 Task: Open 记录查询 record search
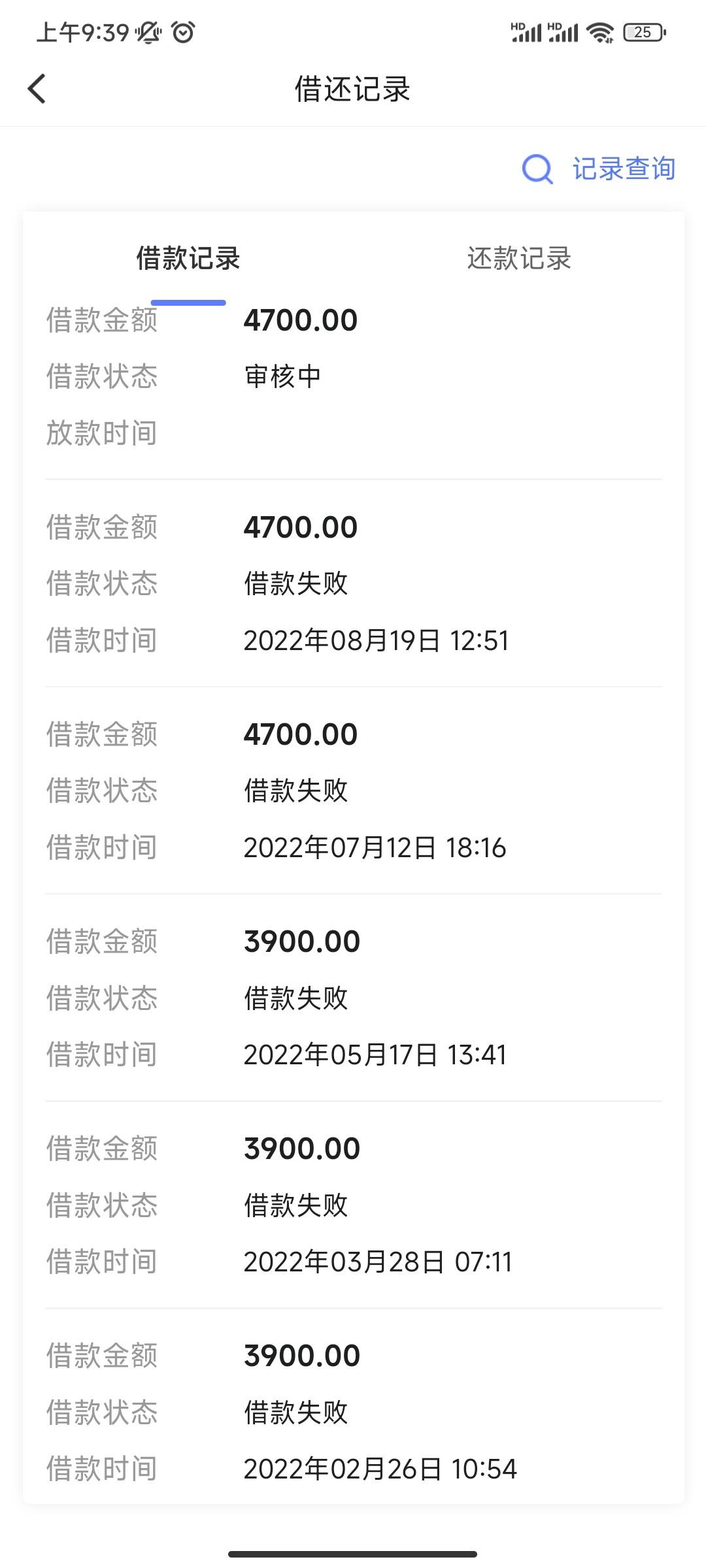599,169
